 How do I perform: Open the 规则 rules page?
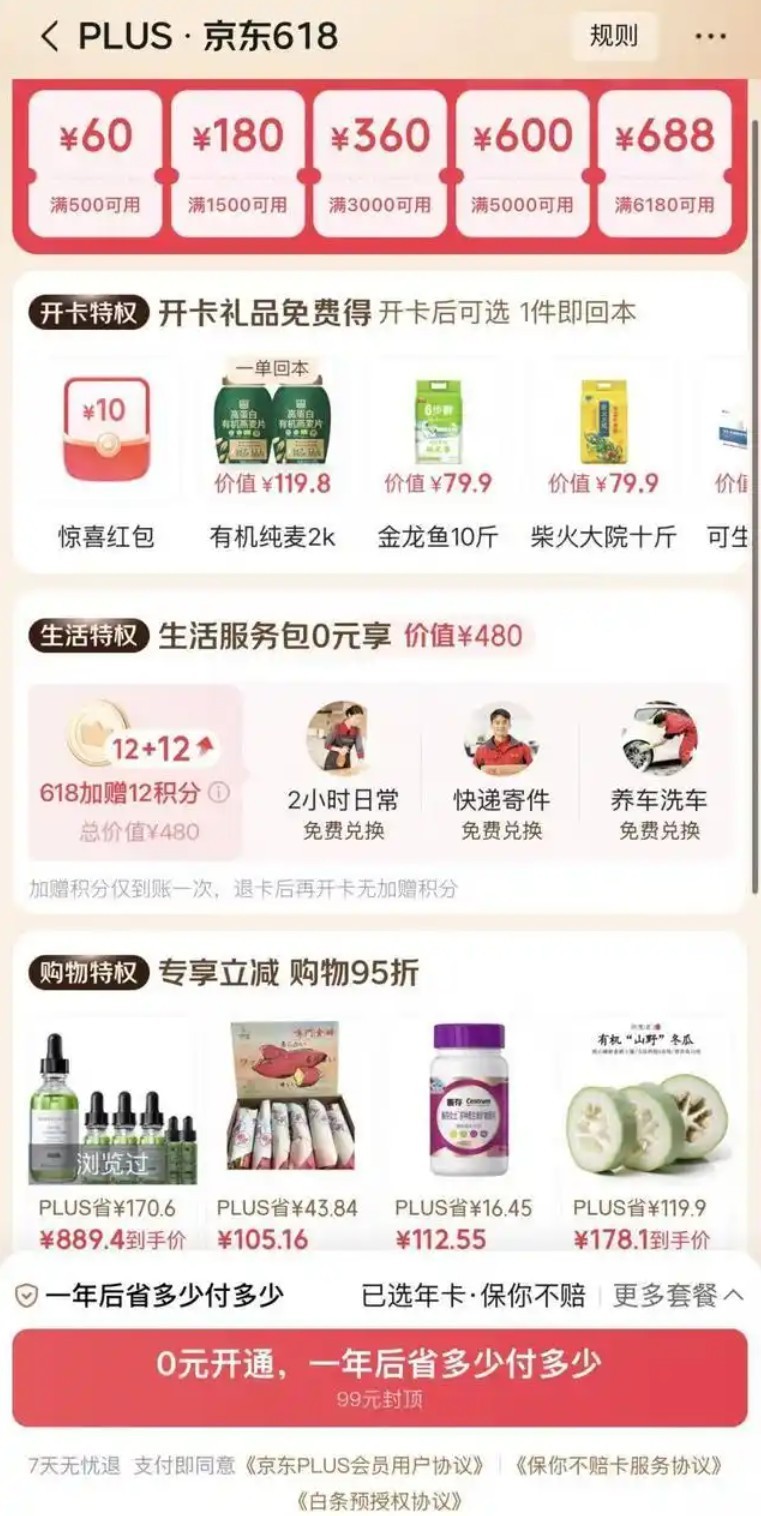tap(613, 37)
